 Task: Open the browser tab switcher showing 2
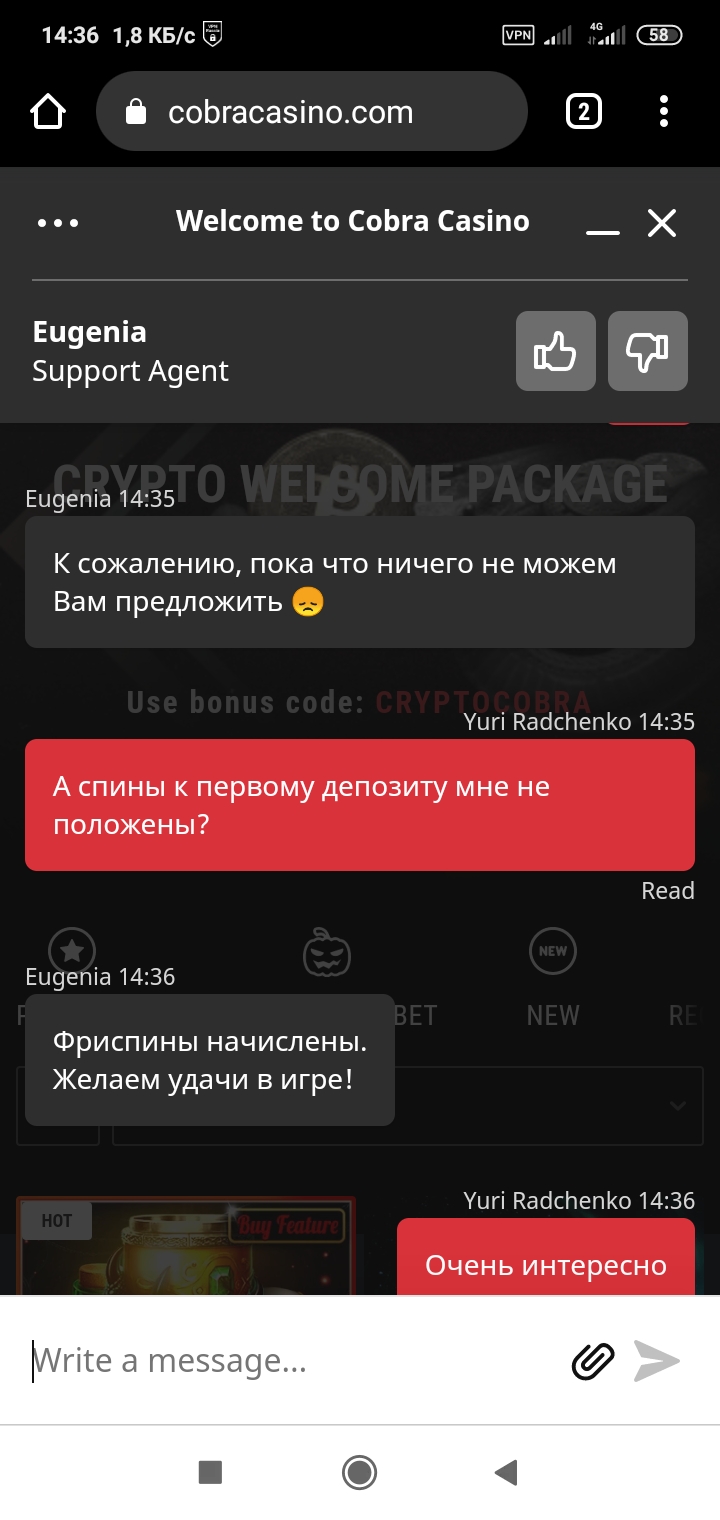tap(583, 112)
